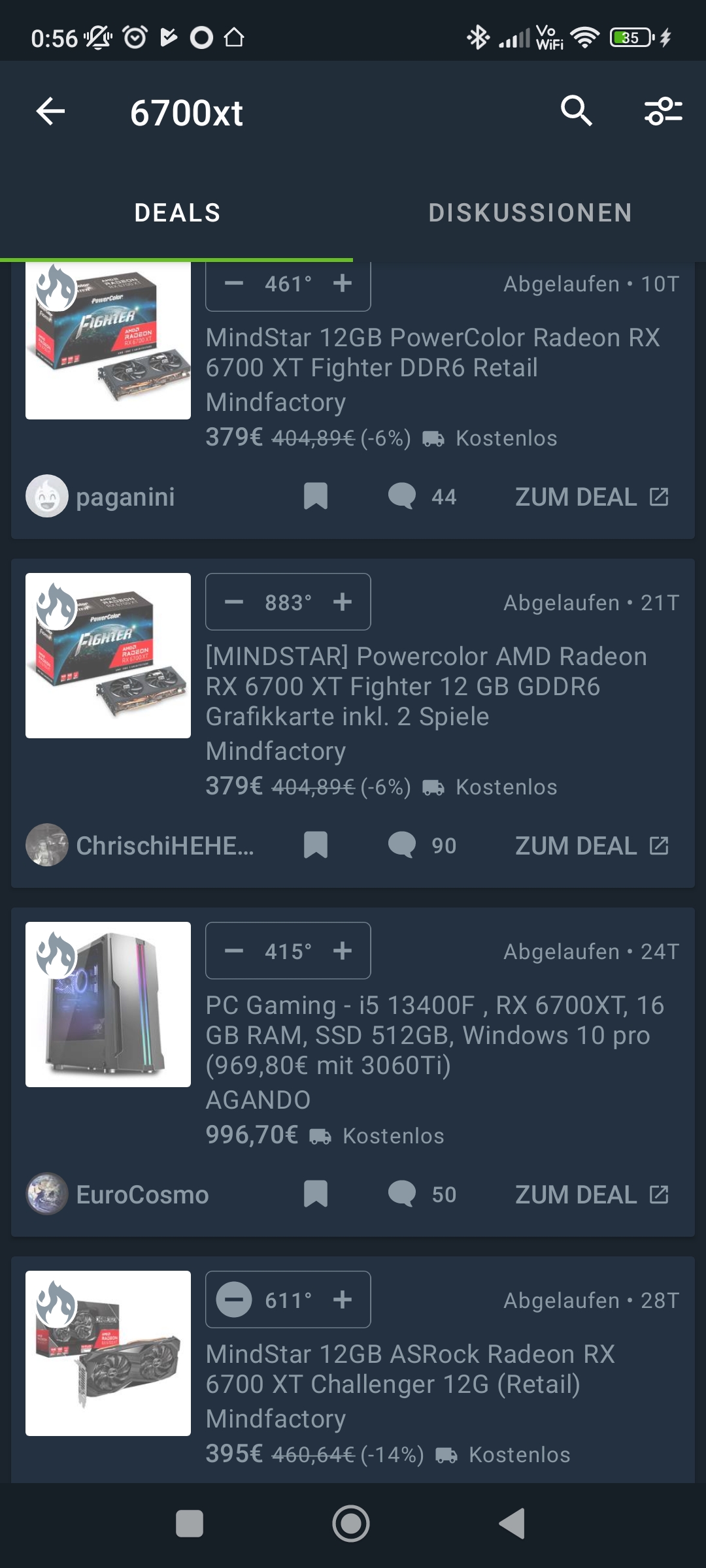Return to the home screen via navigation bar
Screen dimensions: 706x1568
(351, 1524)
